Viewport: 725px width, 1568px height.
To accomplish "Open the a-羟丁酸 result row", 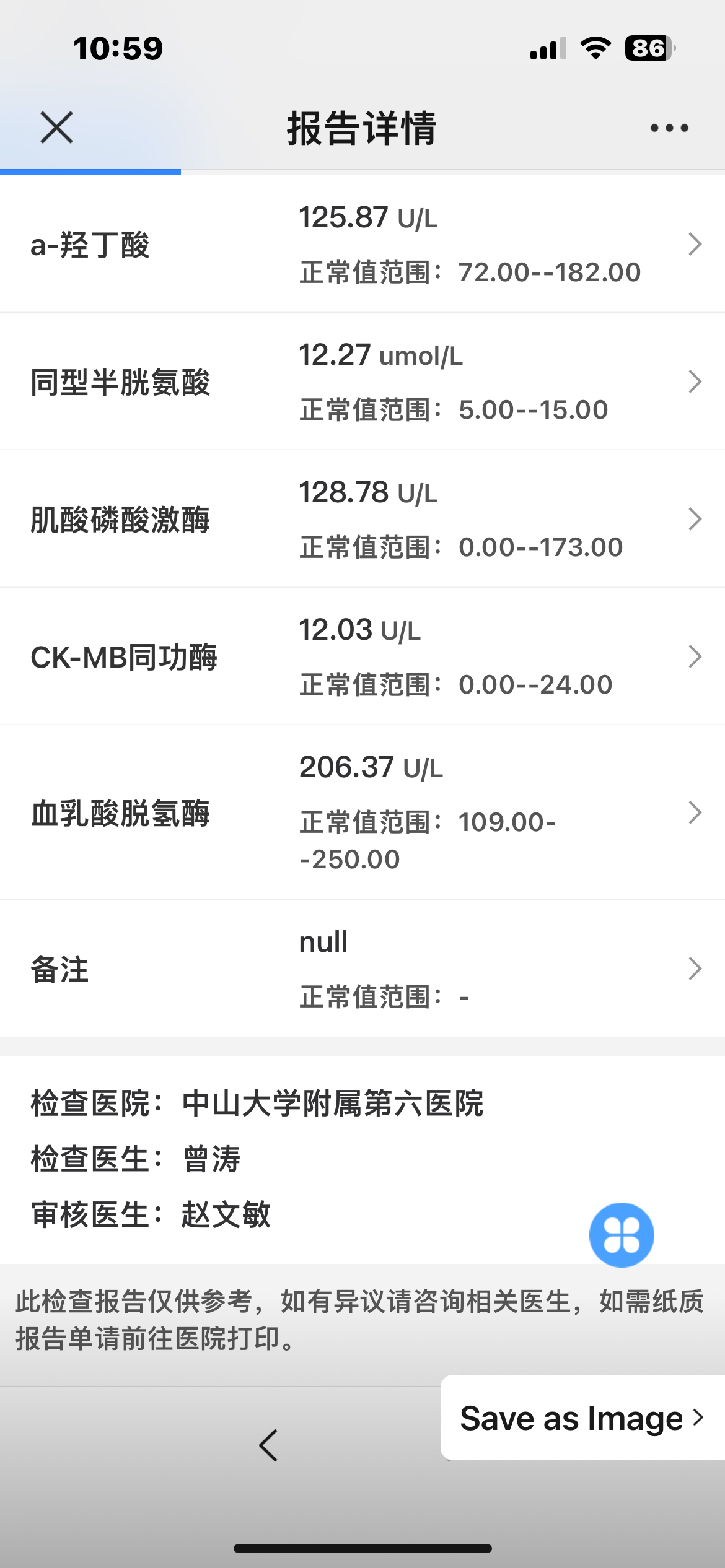I will 362,244.
